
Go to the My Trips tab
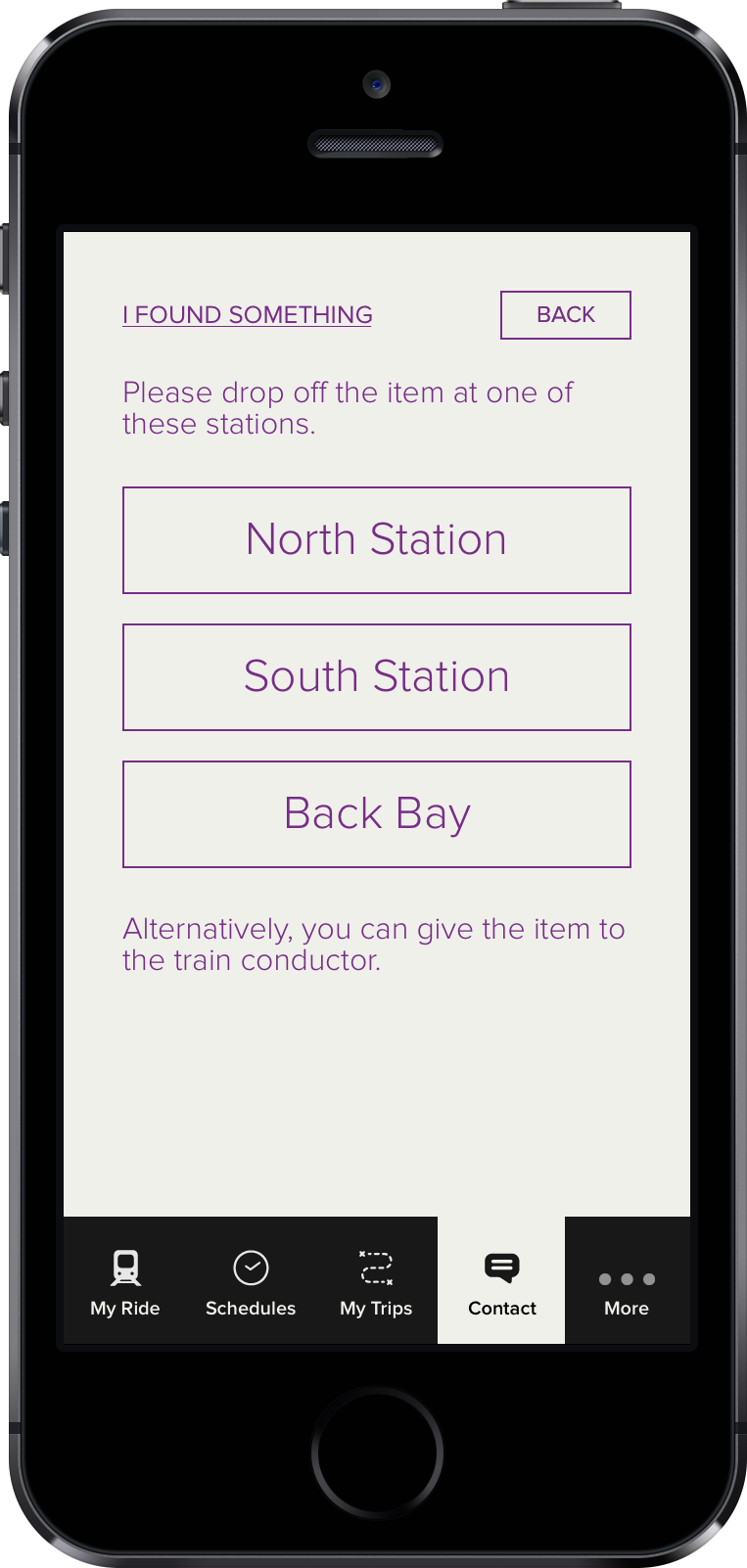point(376,1280)
